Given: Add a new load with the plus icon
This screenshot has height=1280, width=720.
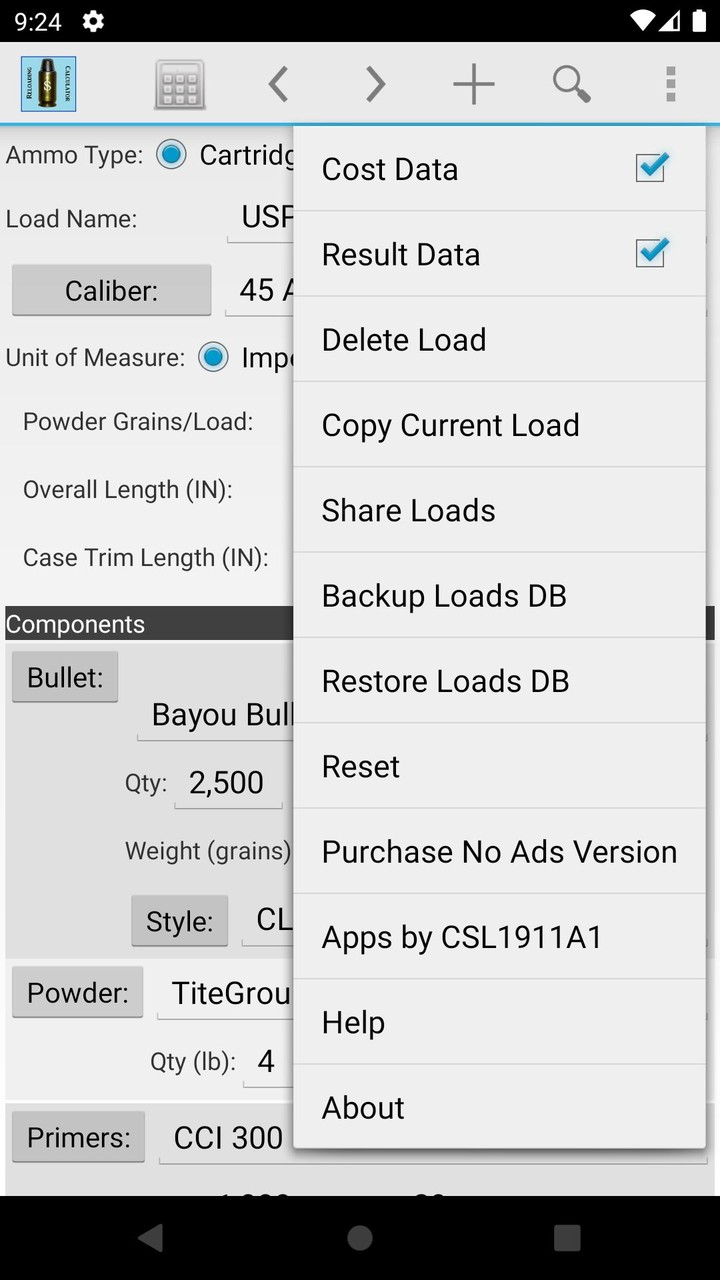Looking at the screenshot, I should click(x=473, y=84).
